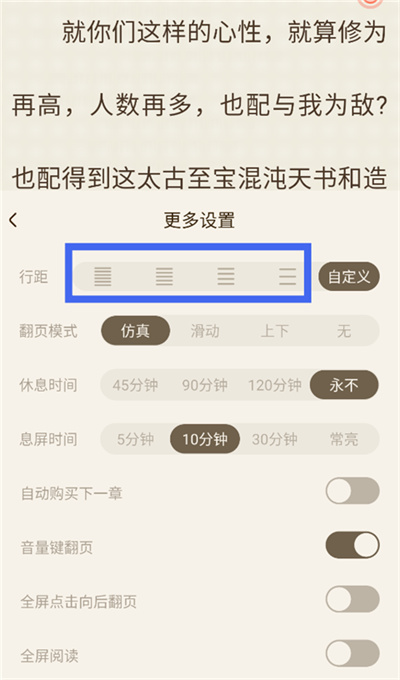Choose 常亮 to keep the screen on
Screen dimensions: 400x680
[x=344, y=439]
